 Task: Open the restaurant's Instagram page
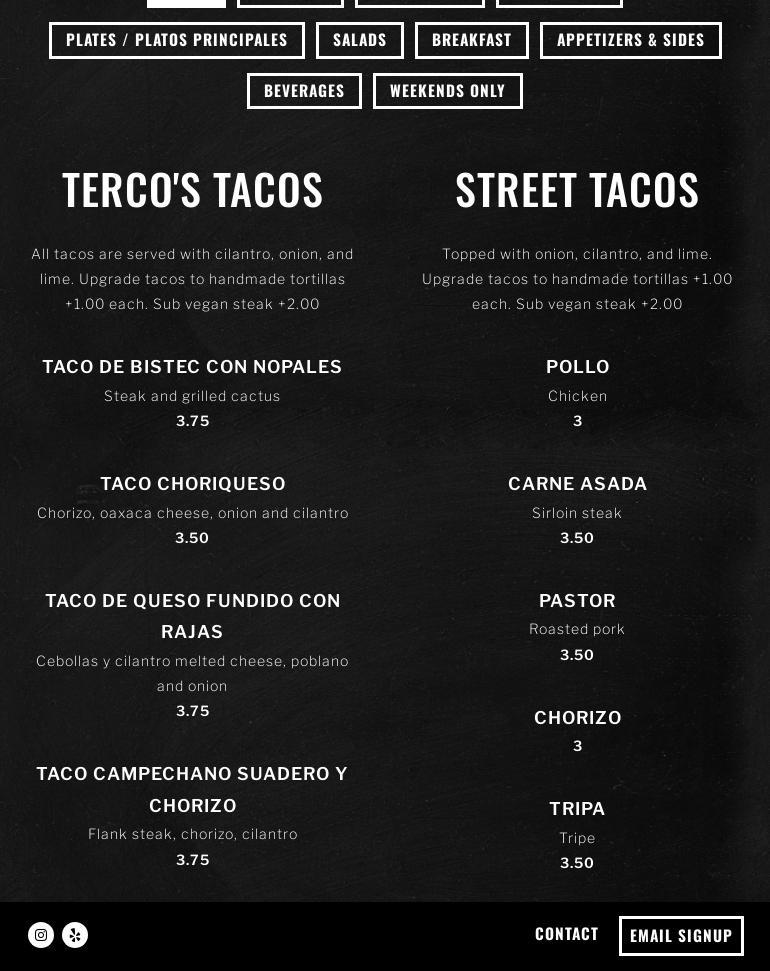(41, 935)
